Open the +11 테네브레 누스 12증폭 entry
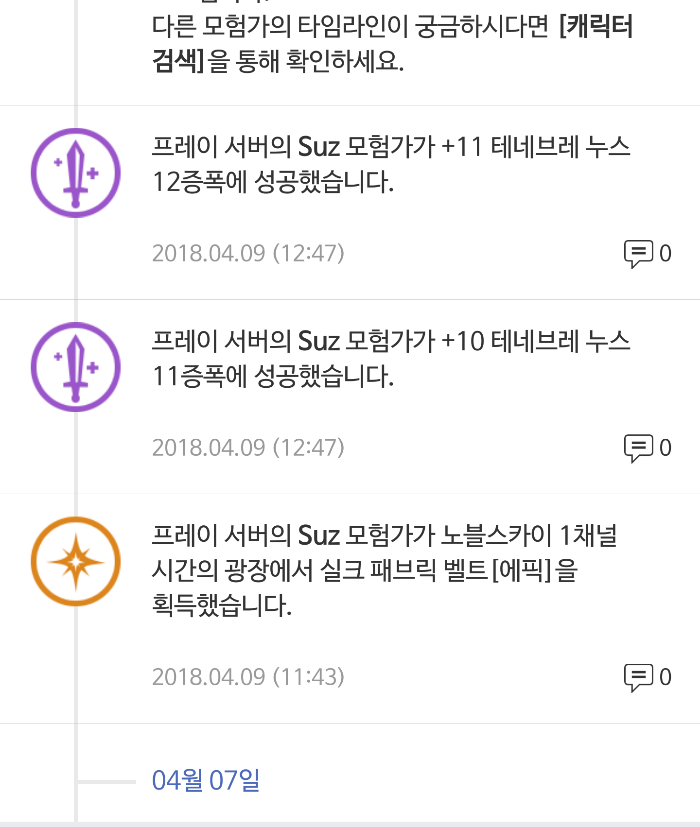700x827 pixels. 391,165
